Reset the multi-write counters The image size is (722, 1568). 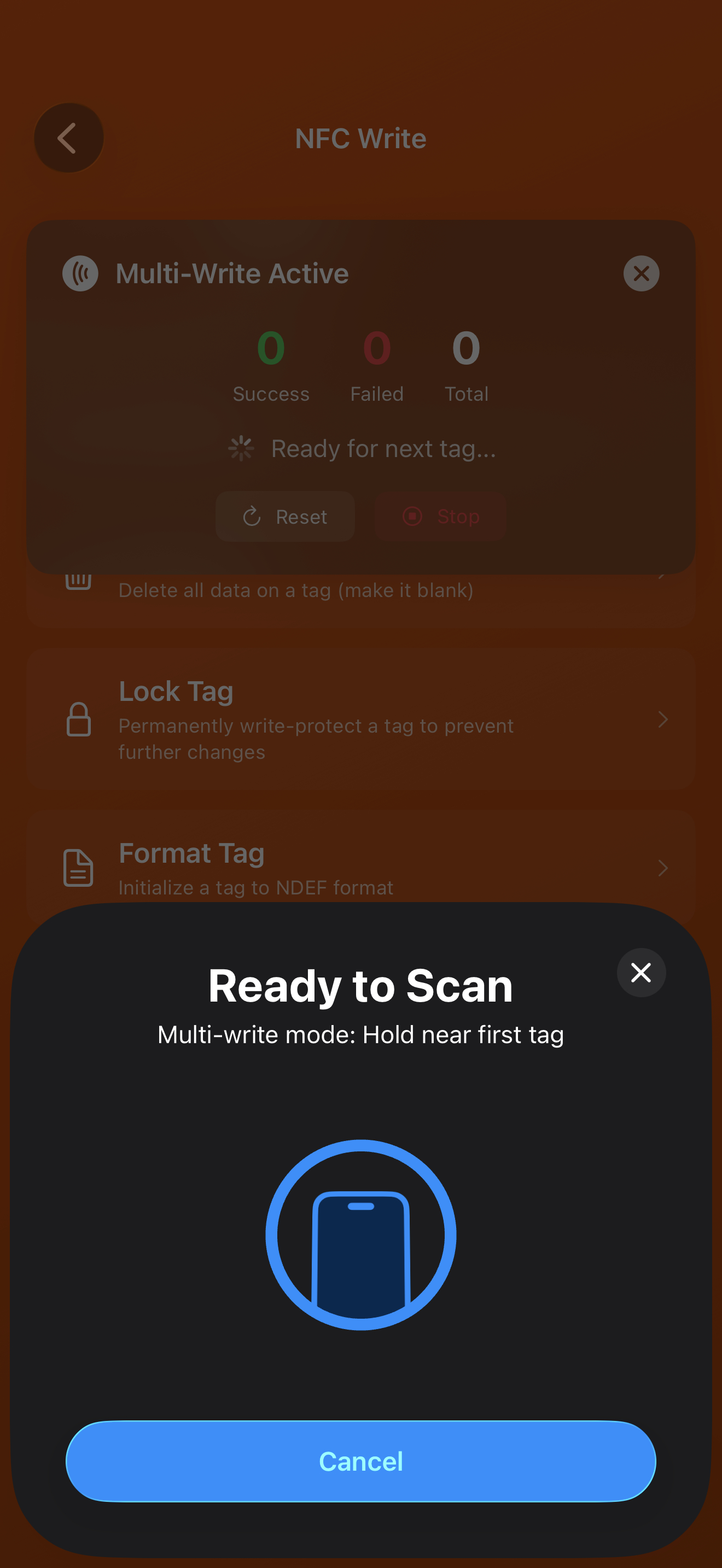coord(285,516)
